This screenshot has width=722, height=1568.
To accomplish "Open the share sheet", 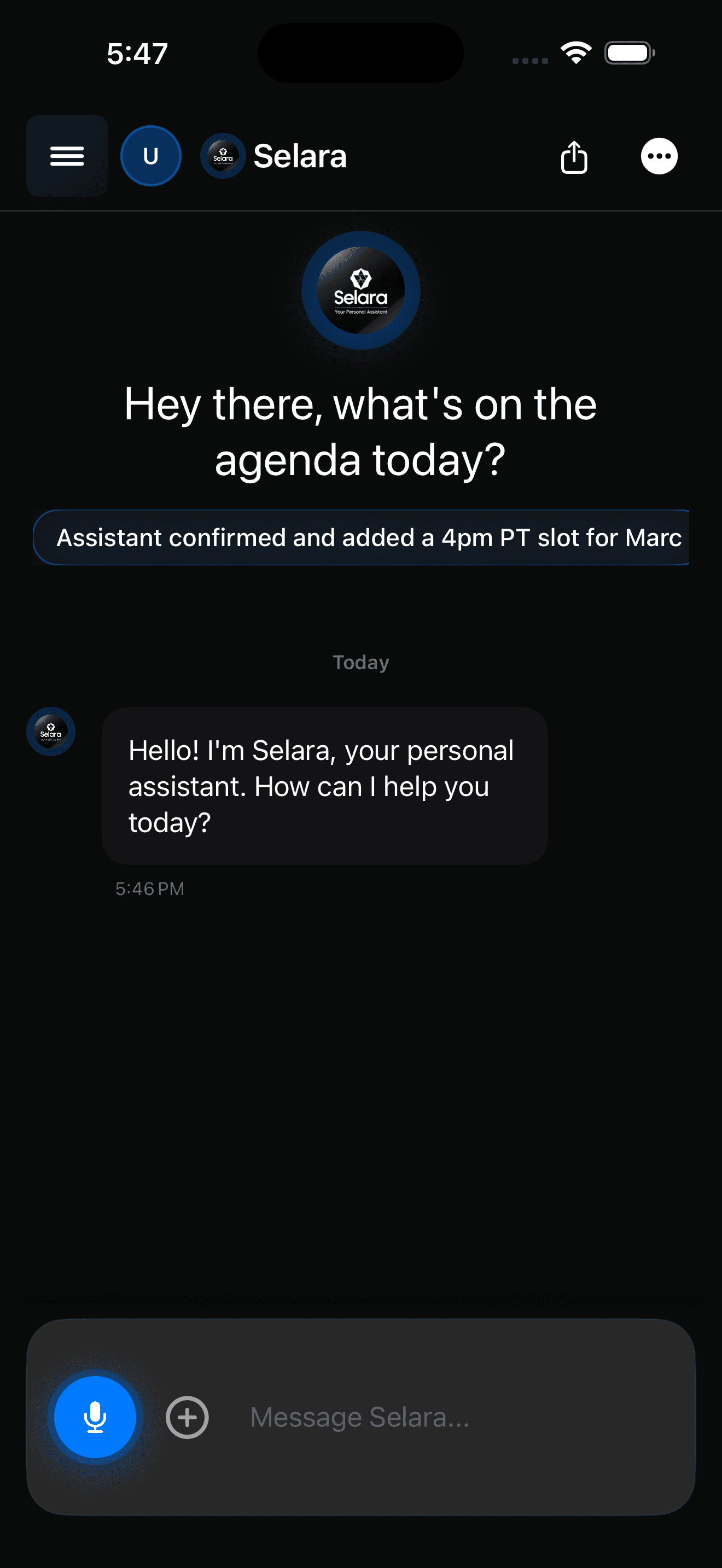I will [x=573, y=157].
